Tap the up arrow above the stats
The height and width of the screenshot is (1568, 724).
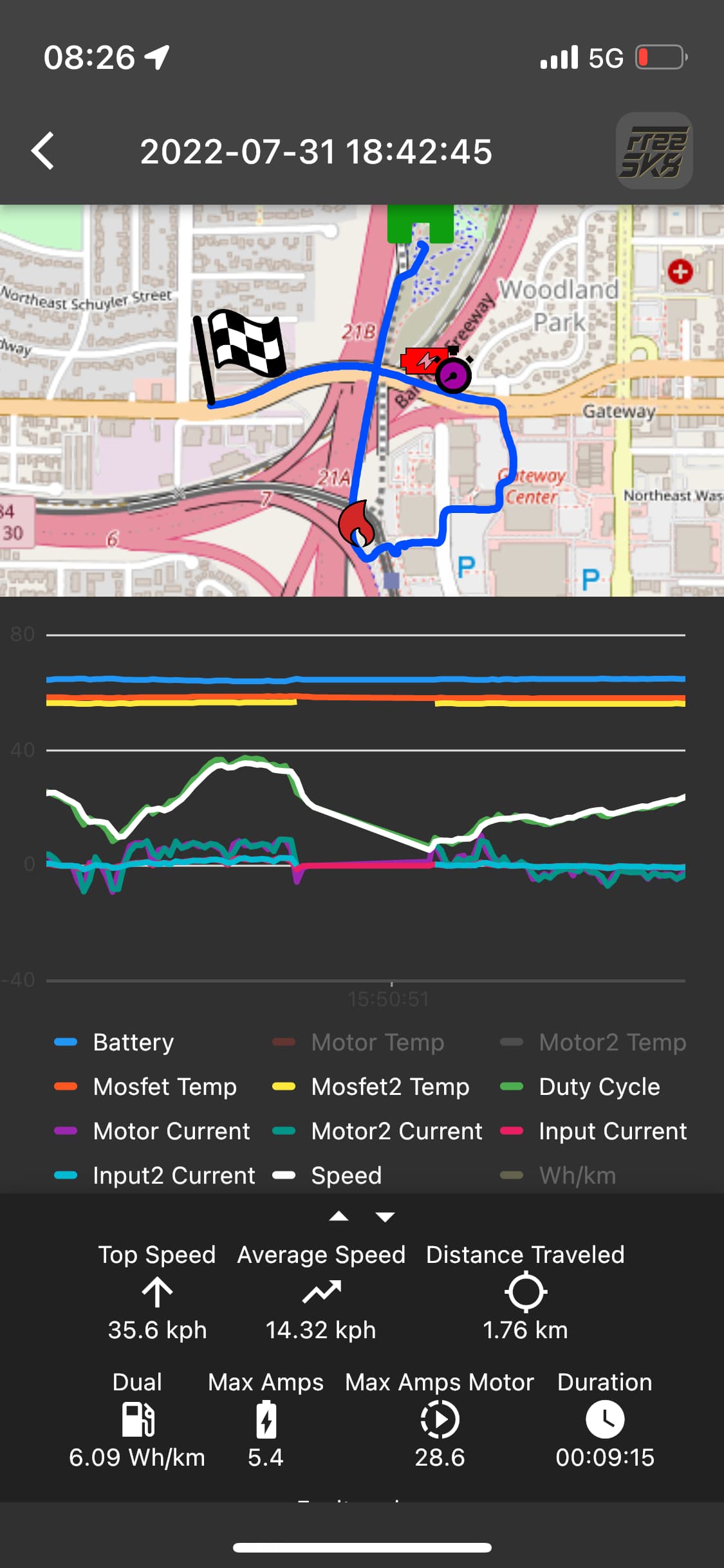click(339, 1217)
